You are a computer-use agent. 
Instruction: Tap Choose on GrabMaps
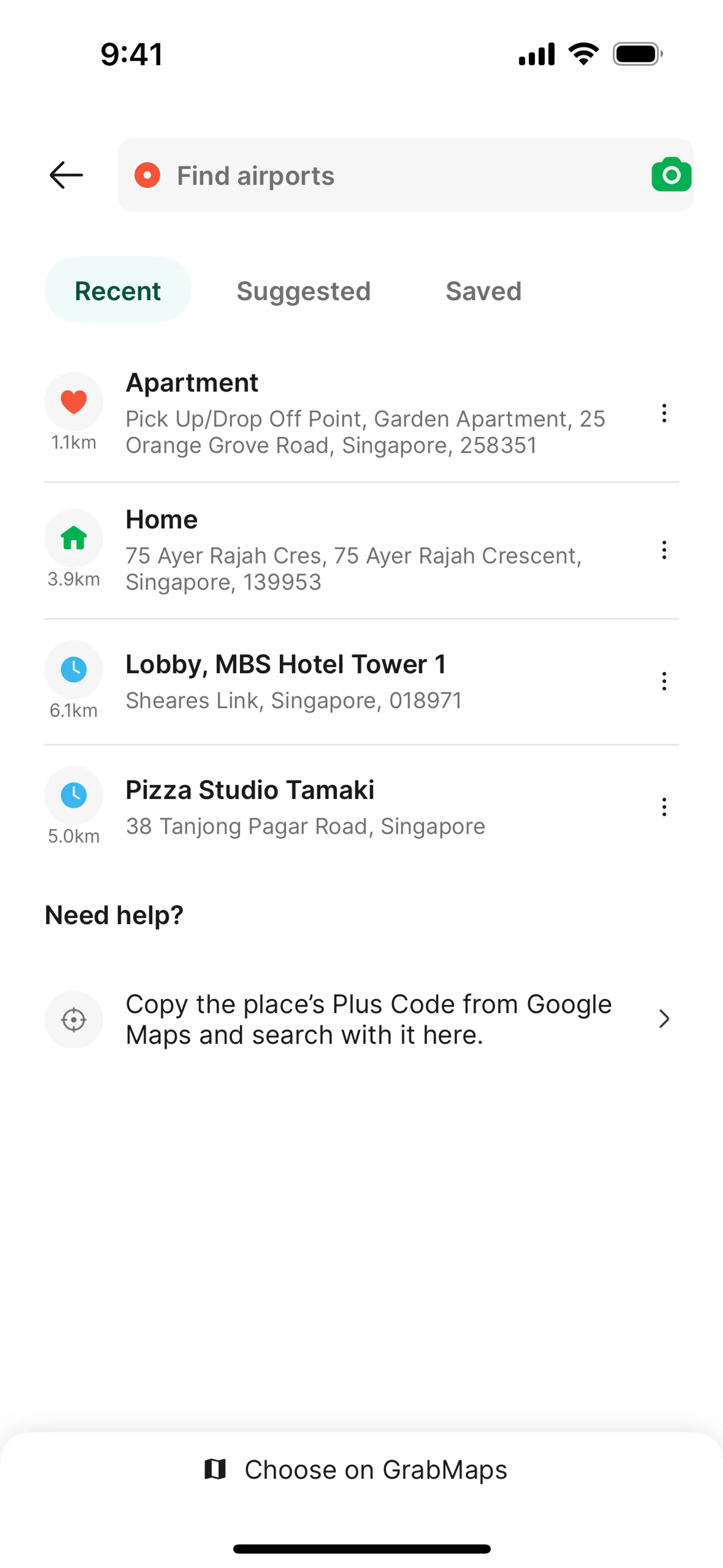(x=361, y=1469)
